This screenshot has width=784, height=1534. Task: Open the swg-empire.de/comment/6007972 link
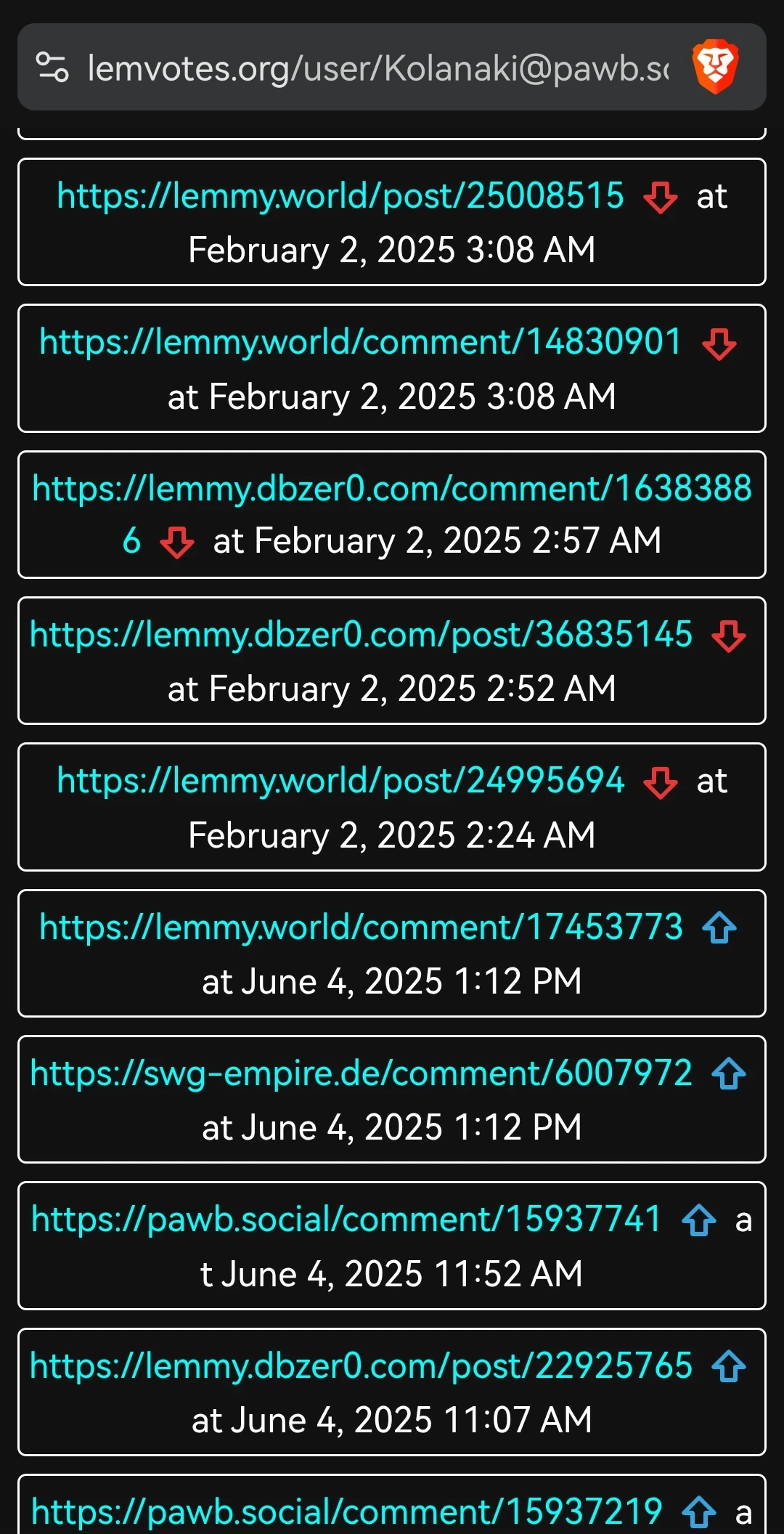[x=362, y=1074]
